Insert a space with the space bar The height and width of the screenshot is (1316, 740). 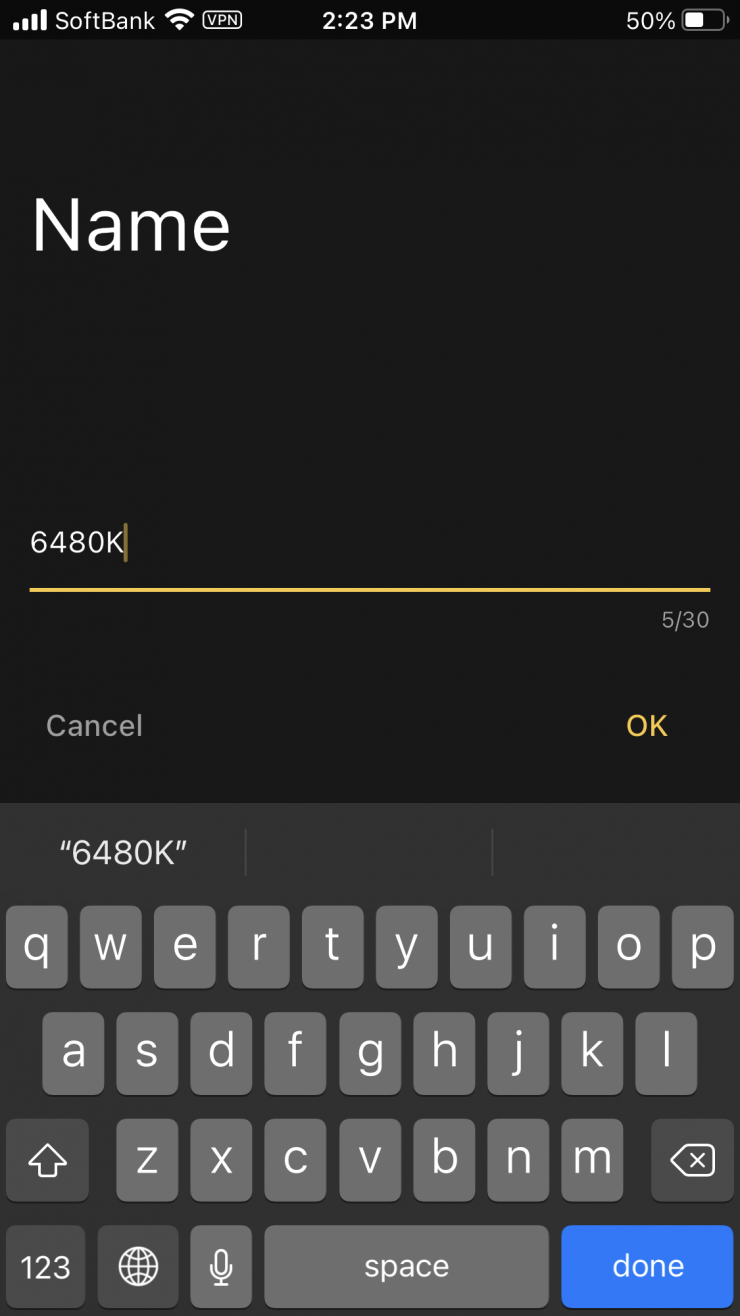[x=406, y=1266]
